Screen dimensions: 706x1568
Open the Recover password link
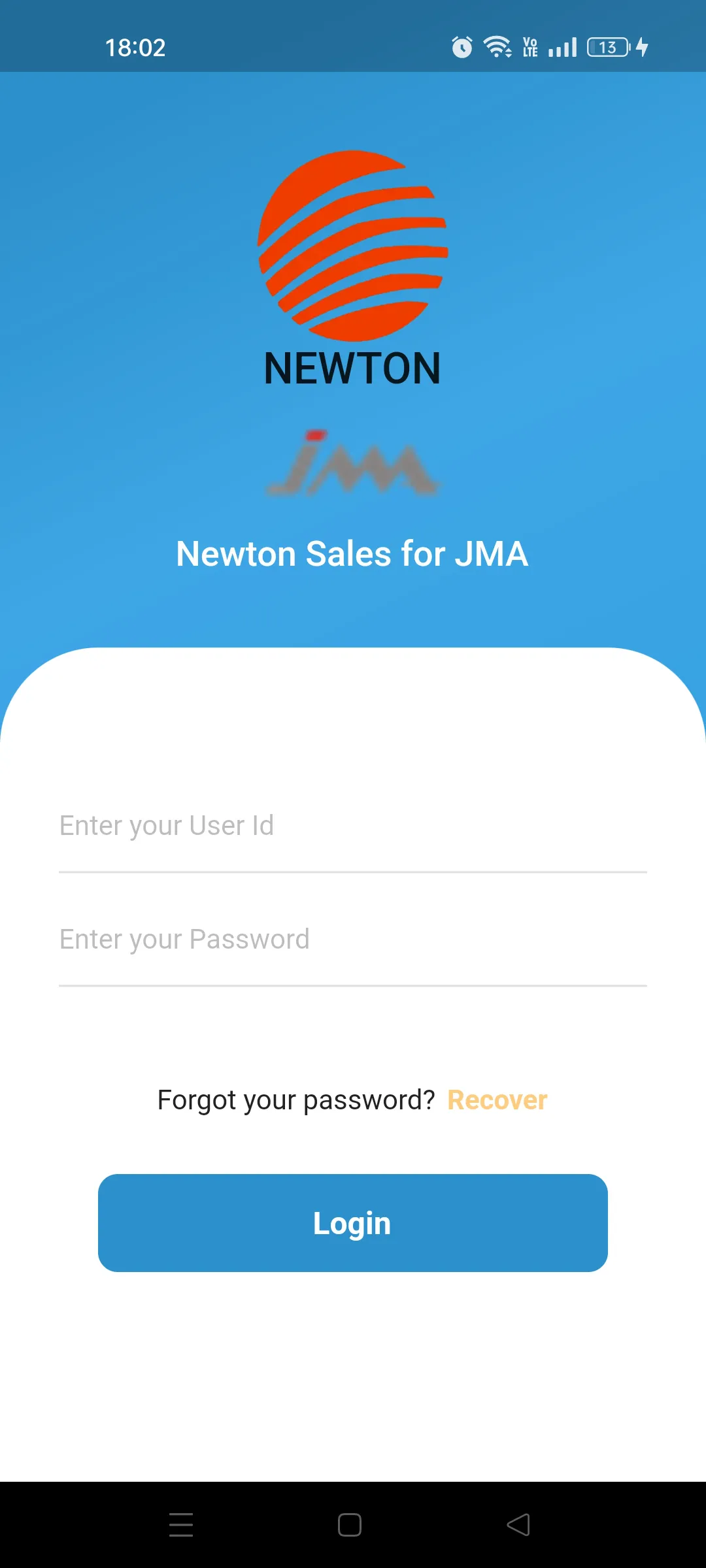497,1100
